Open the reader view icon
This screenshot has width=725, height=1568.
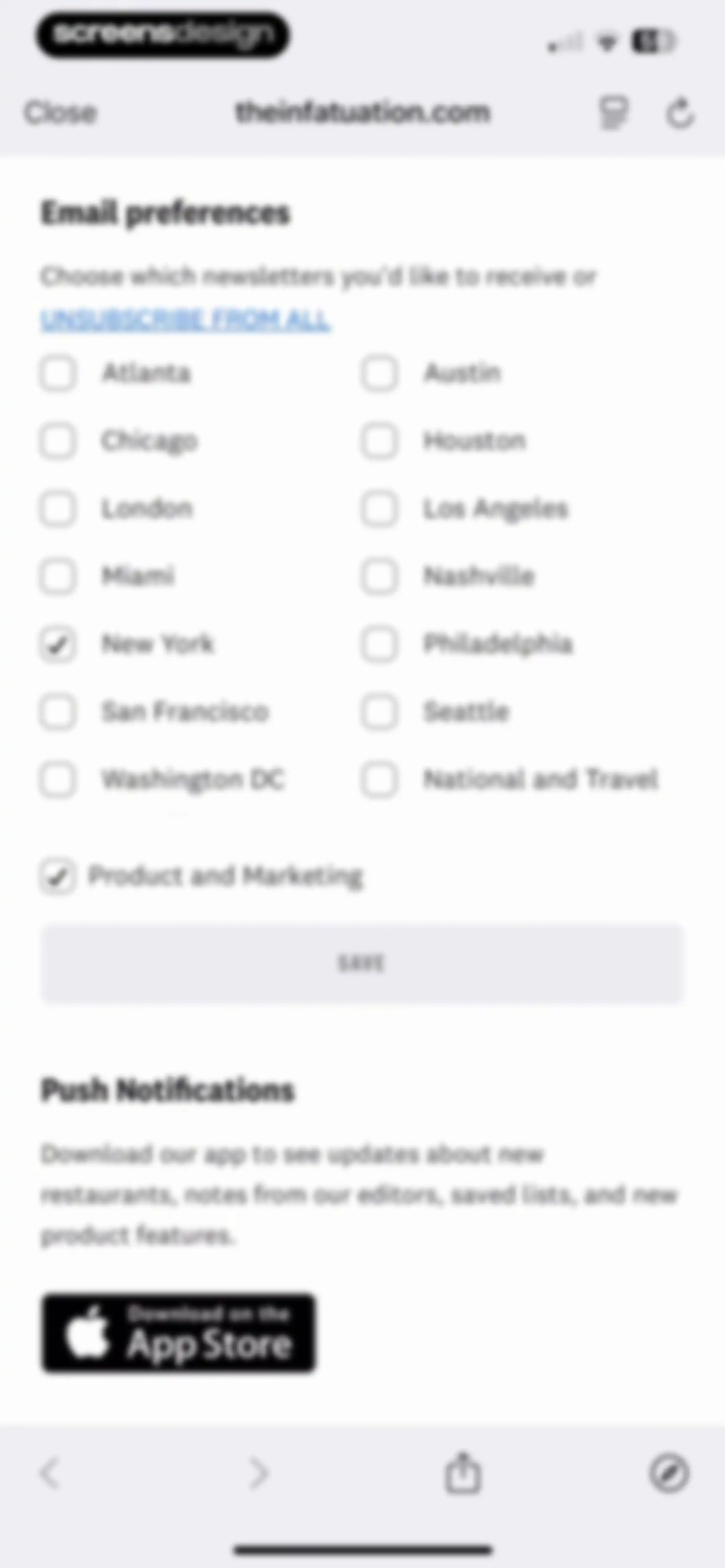point(613,112)
